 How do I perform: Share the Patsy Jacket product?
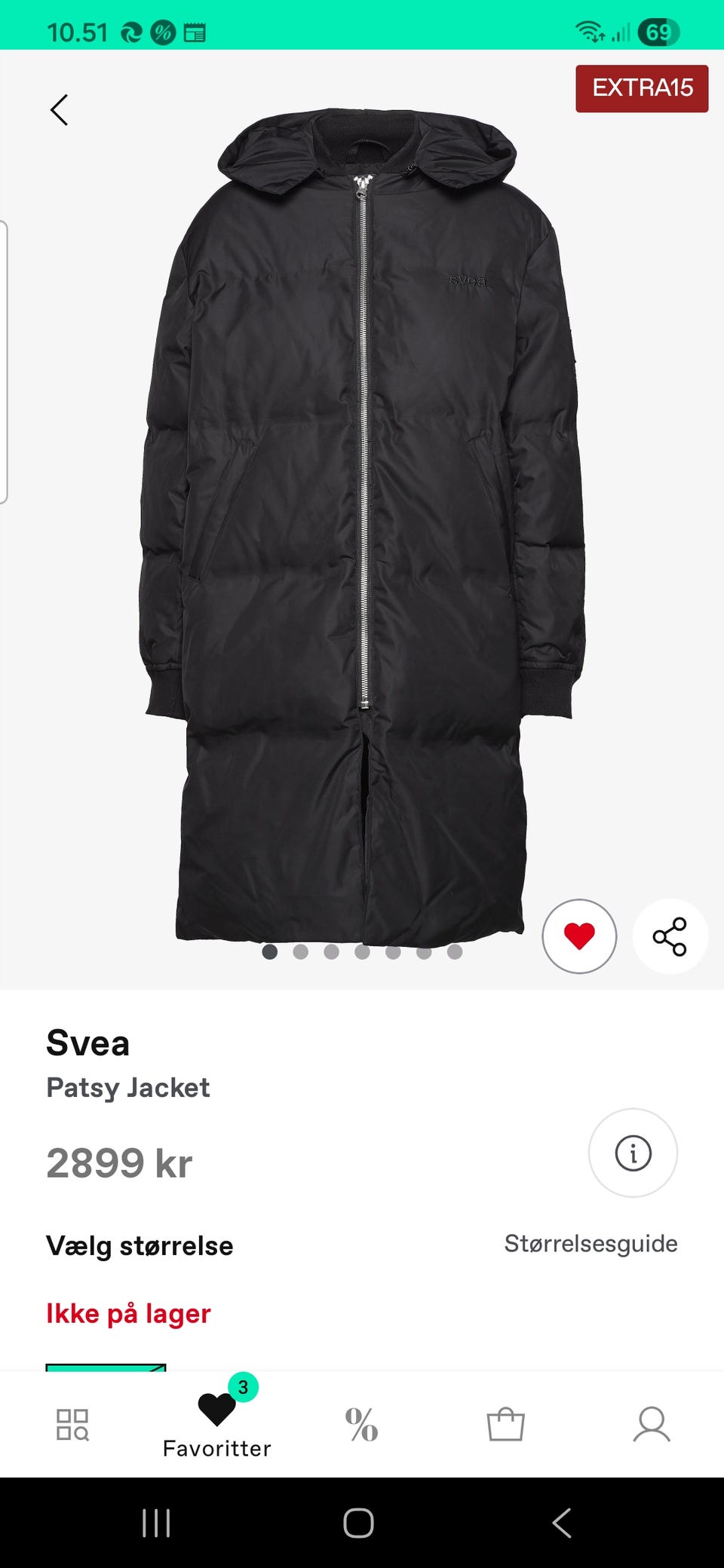pyautogui.click(x=670, y=936)
